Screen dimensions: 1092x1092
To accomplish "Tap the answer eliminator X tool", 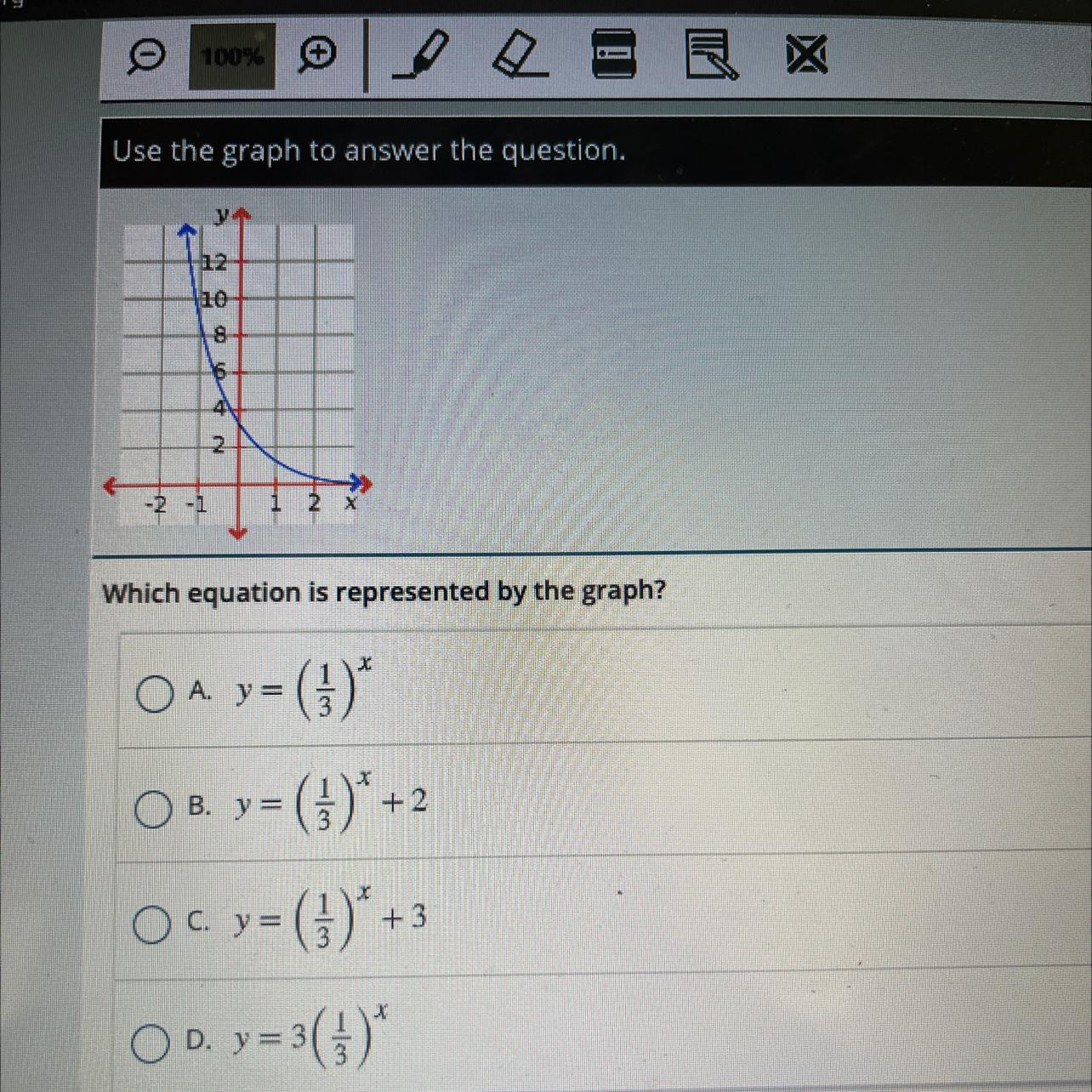I will click(x=806, y=55).
